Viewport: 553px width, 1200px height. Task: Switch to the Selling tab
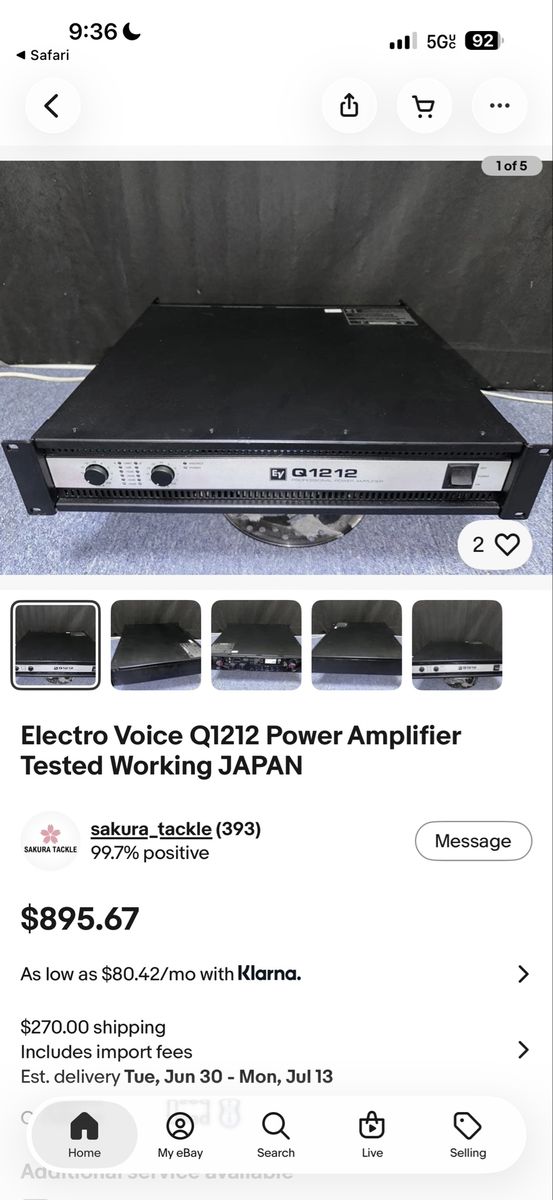coord(468,1135)
